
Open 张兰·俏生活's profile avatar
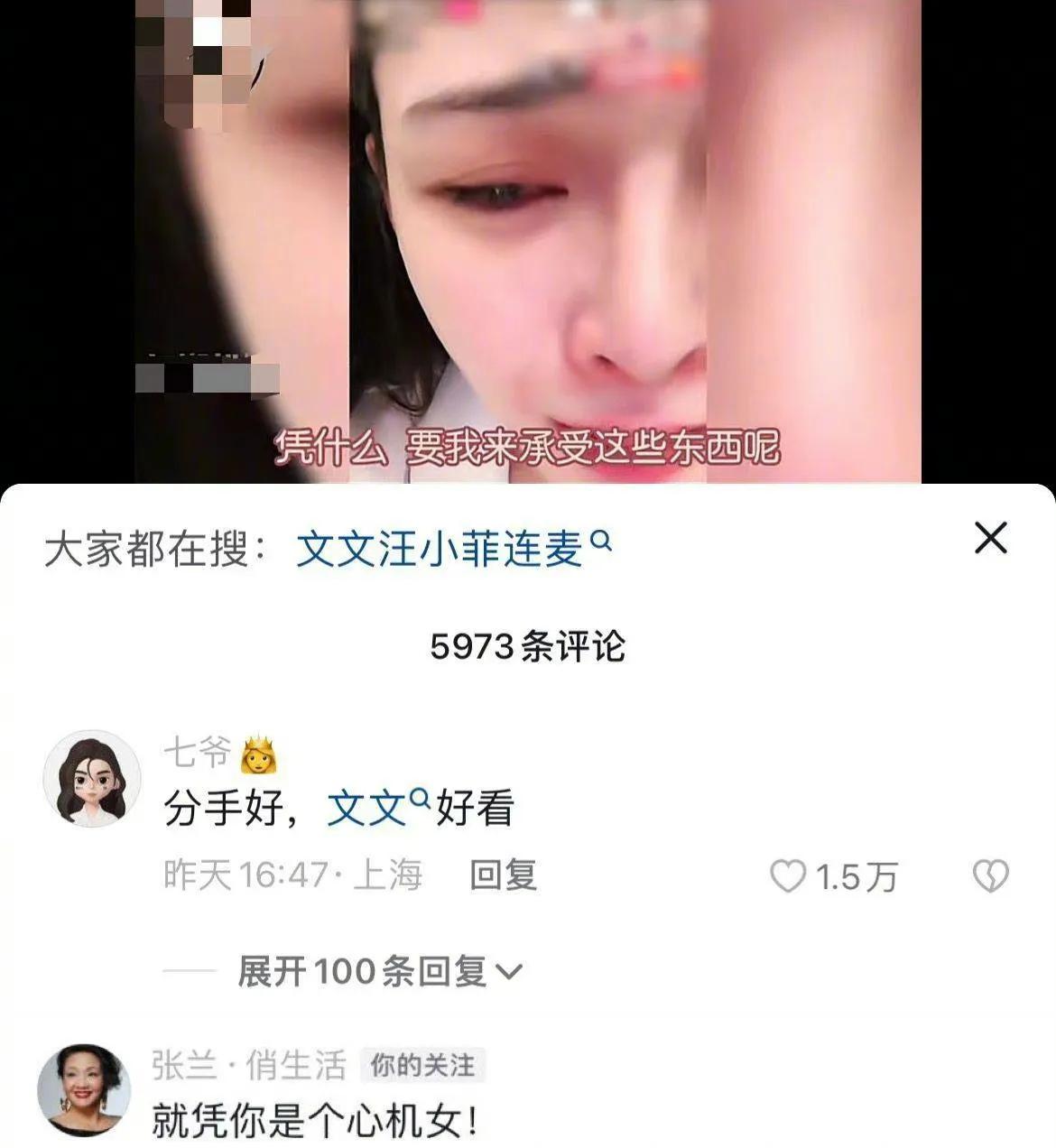click(83, 1090)
